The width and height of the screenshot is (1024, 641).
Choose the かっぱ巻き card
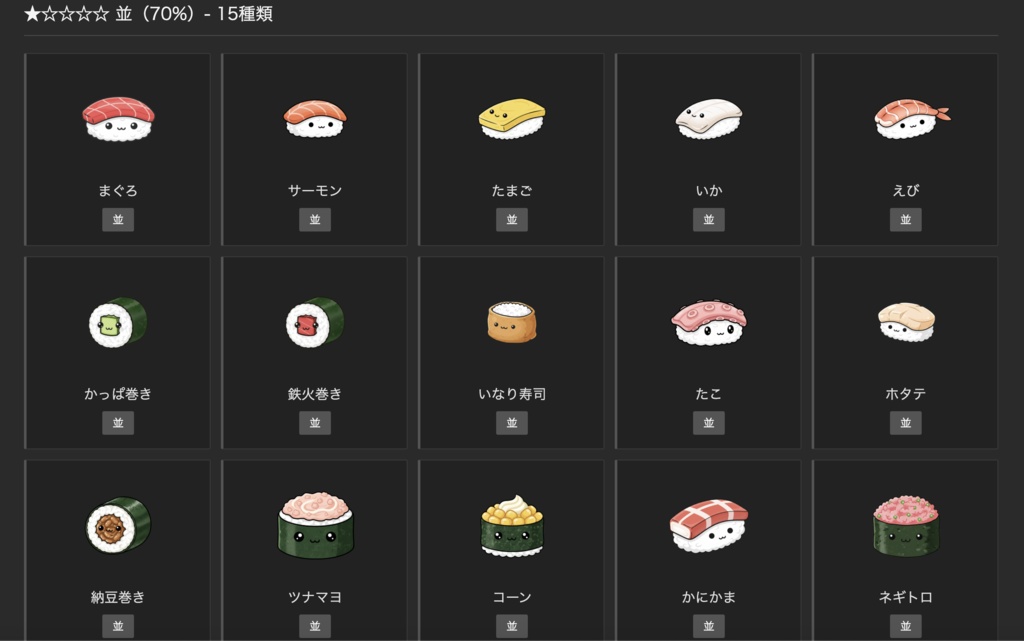pyautogui.click(x=118, y=353)
